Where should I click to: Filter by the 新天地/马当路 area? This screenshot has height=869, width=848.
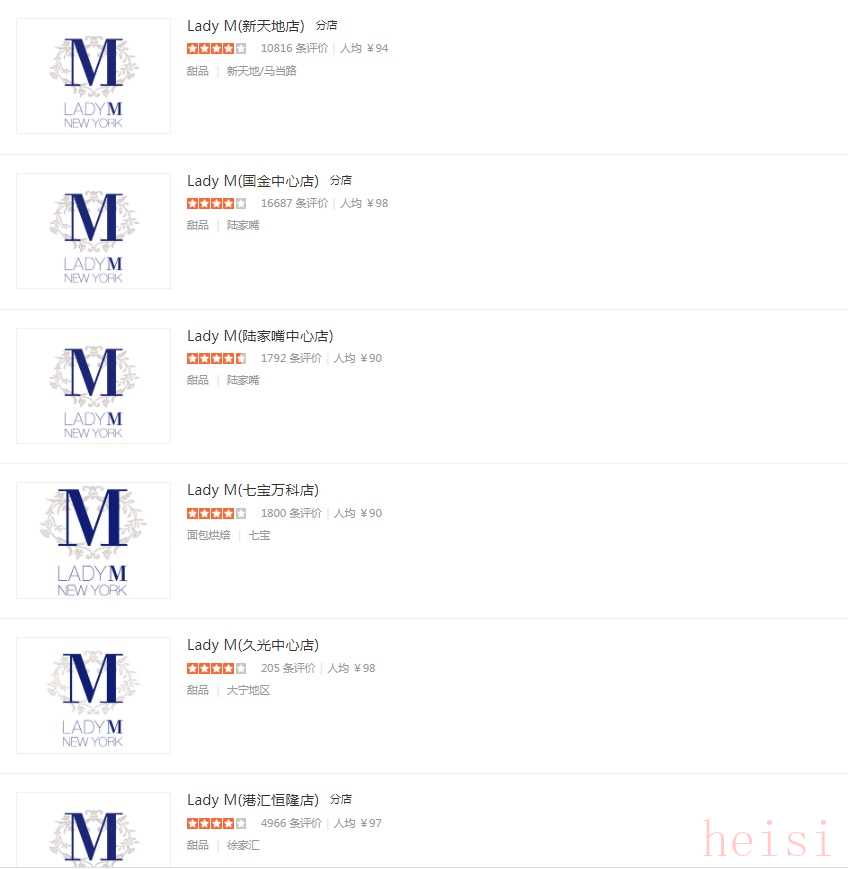tap(261, 71)
